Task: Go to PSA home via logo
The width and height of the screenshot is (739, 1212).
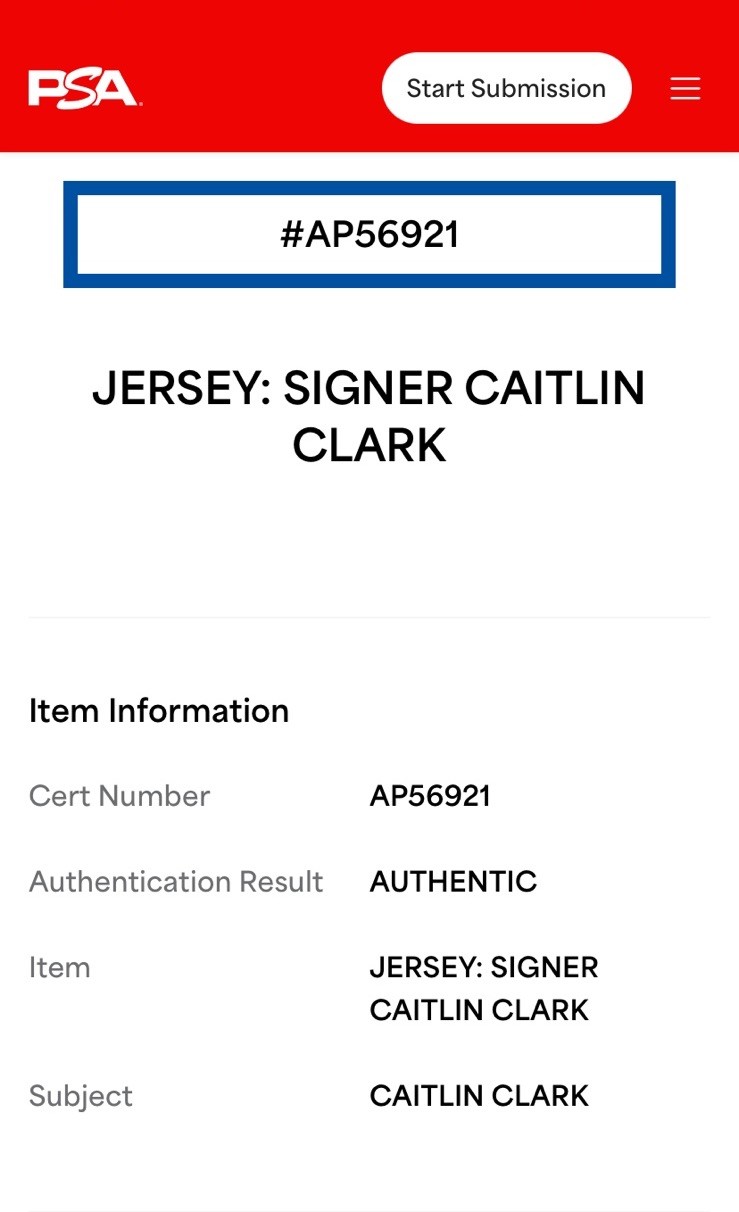Action: coord(84,88)
